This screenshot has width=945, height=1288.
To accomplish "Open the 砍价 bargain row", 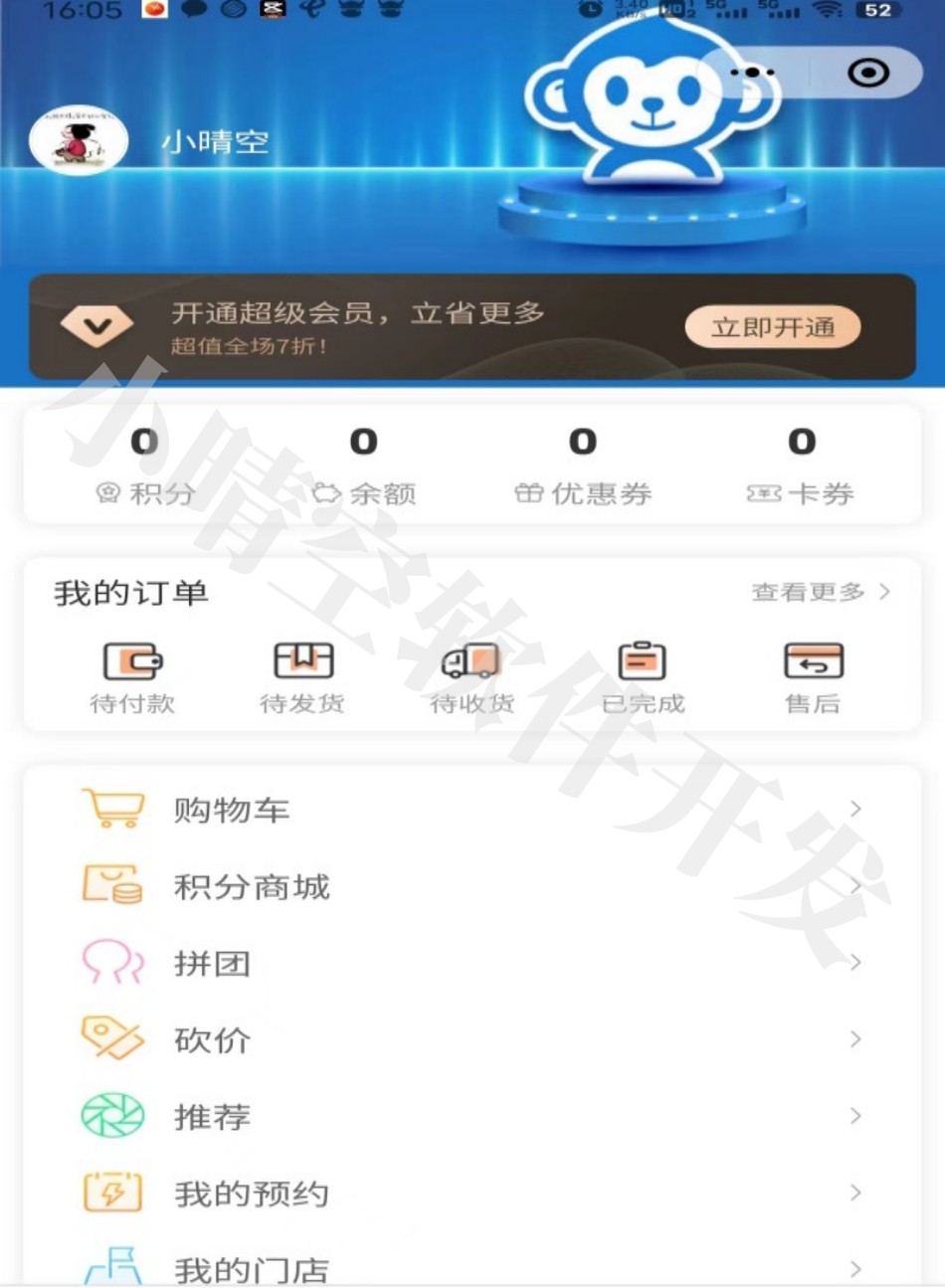I will (x=472, y=1039).
